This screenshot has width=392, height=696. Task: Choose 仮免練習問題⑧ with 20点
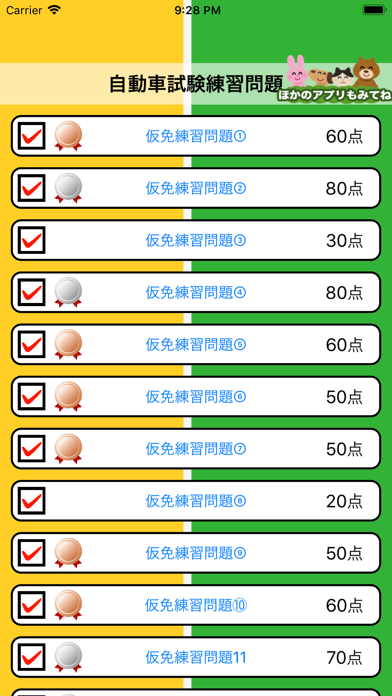pos(196,501)
